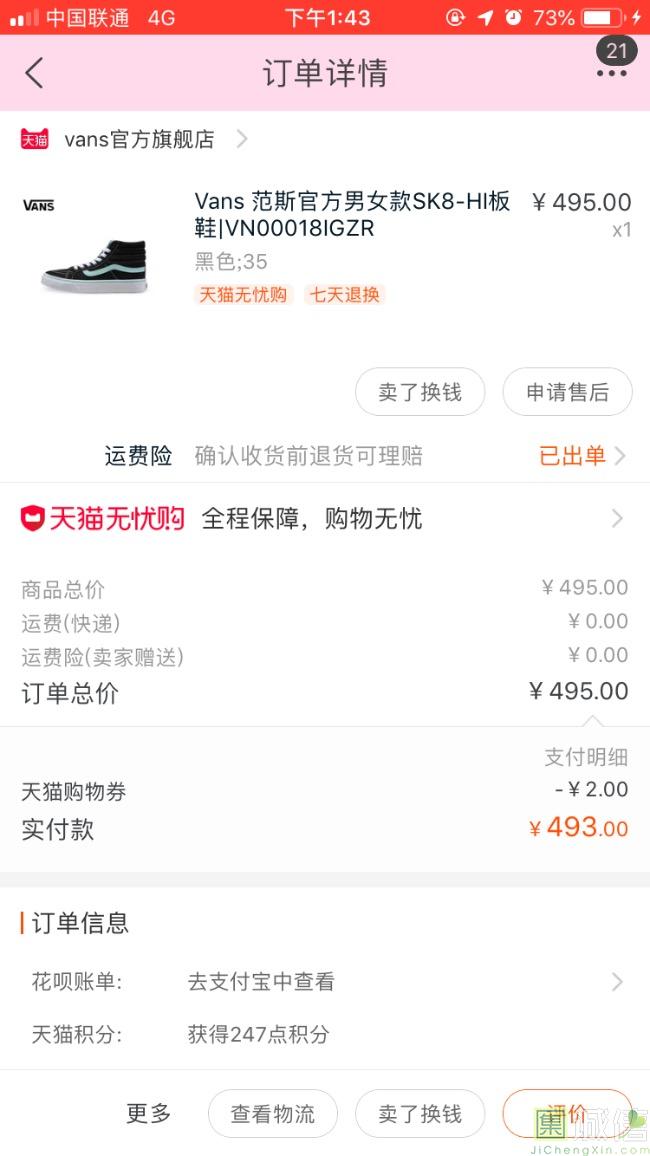This screenshot has width=650, height=1156.
Task: Tap 卖了换钱 next to 申请售后
Action: (x=420, y=393)
